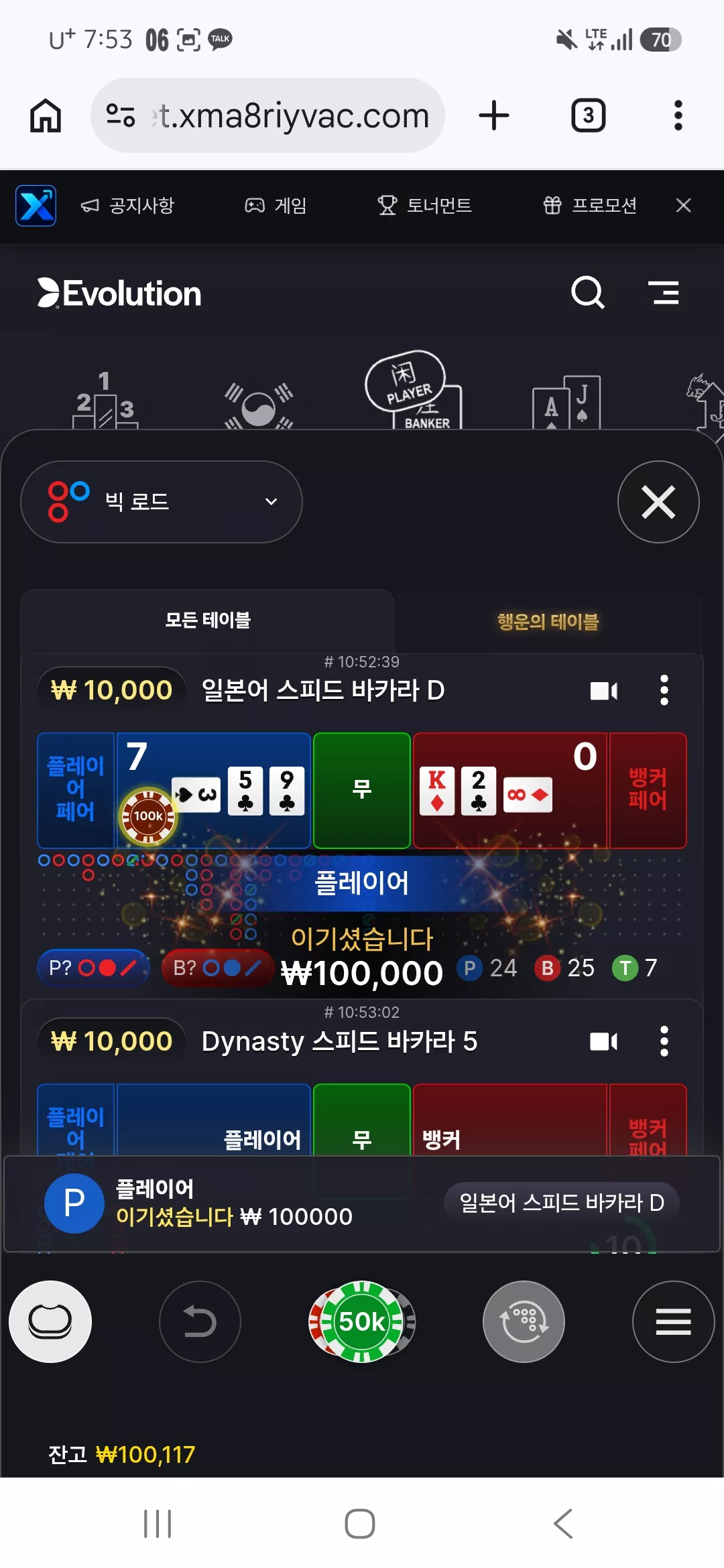This screenshot has height=1568, width=724.
Task: Open the browser home page
Action: [x=46, y=115]
